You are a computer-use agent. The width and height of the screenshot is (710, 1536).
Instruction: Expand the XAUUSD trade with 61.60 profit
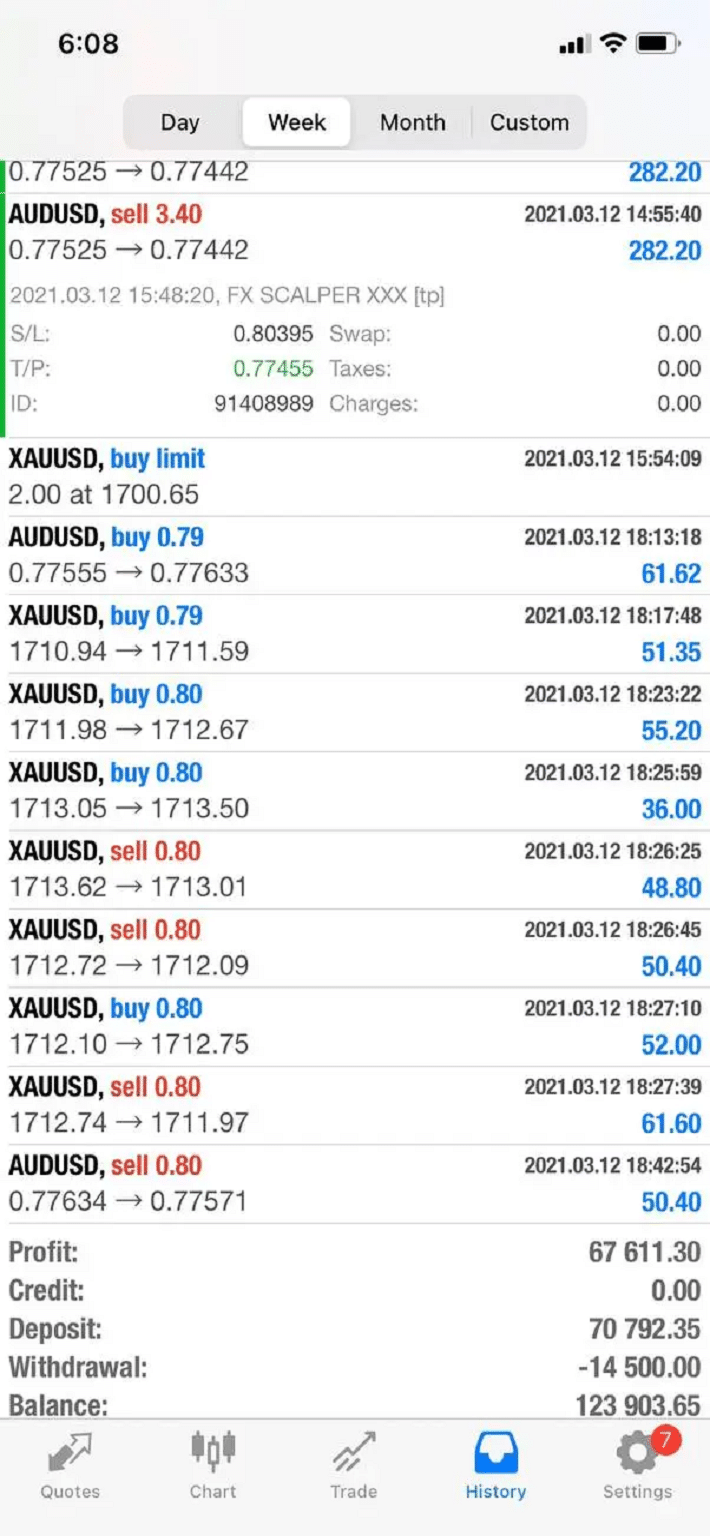pyautogui.click(x=355, y=1105)
